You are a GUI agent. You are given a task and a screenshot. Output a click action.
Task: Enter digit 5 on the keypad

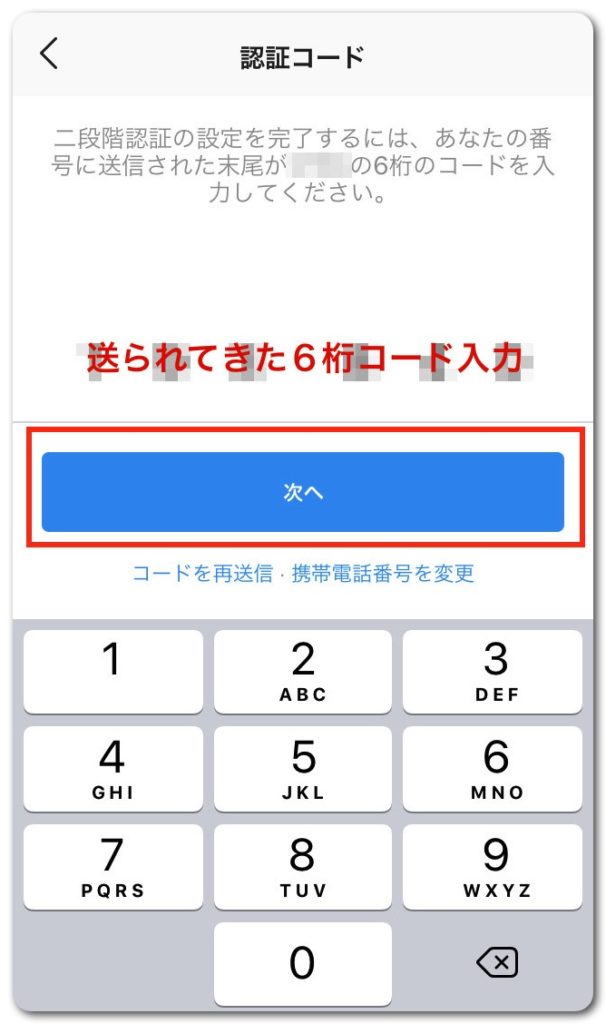[x=303, y=769]
